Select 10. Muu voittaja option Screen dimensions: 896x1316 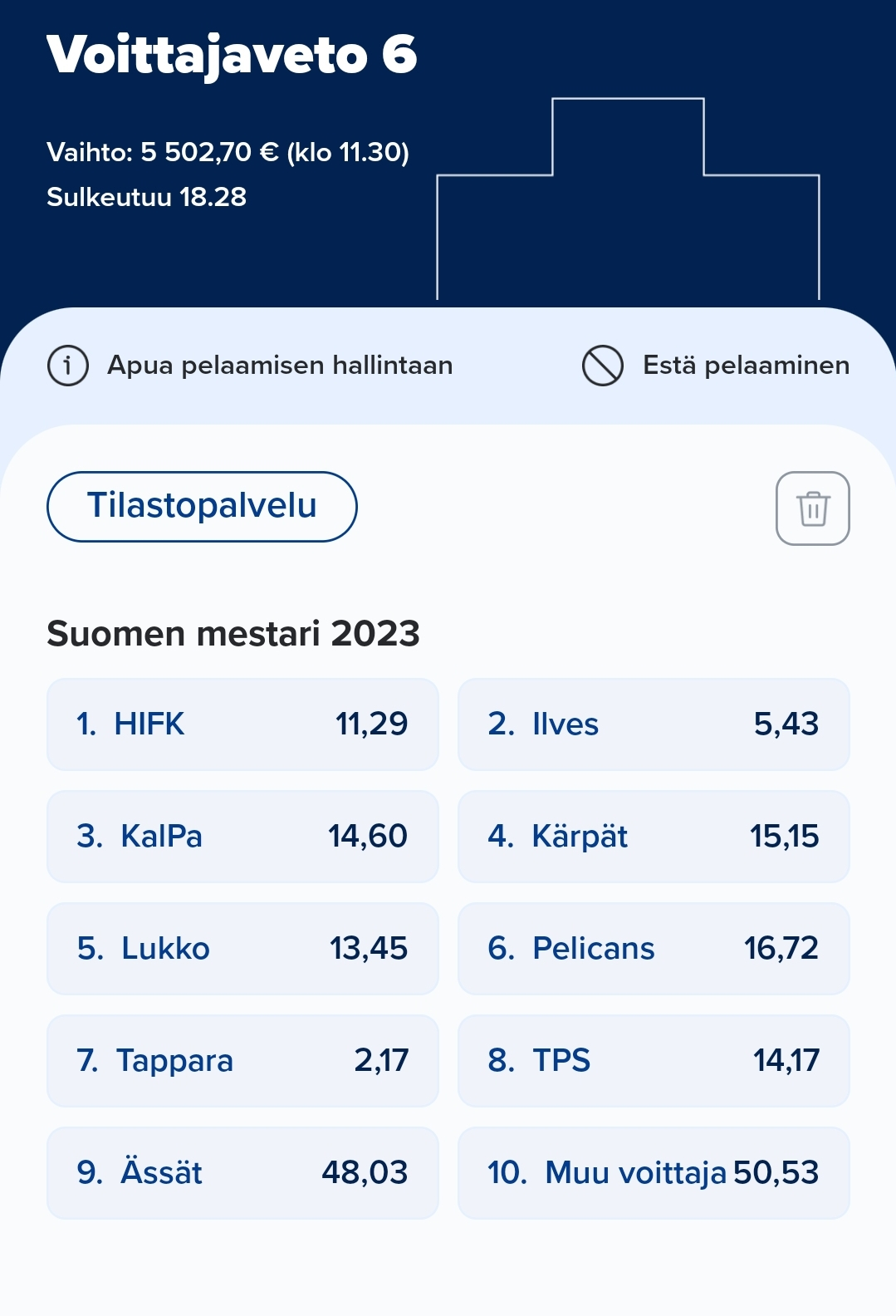[654, 1173]
